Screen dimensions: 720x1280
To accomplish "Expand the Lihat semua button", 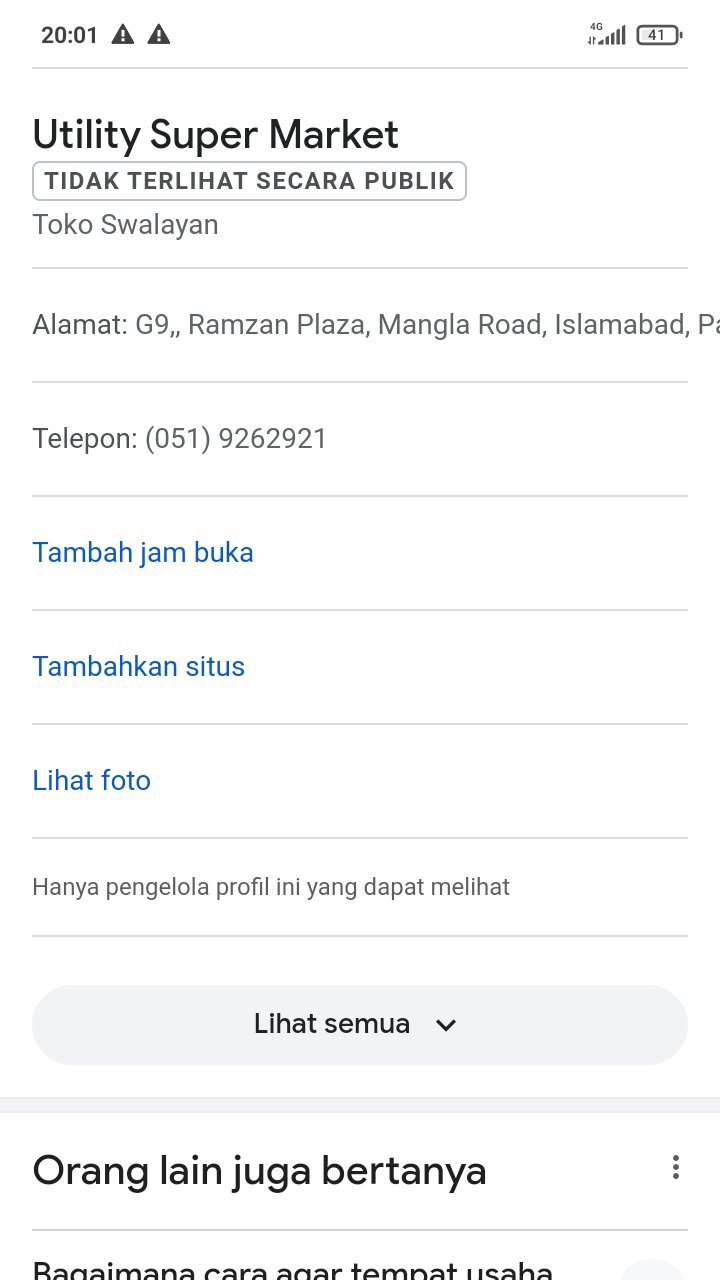I will click(x=359, y=1025).
